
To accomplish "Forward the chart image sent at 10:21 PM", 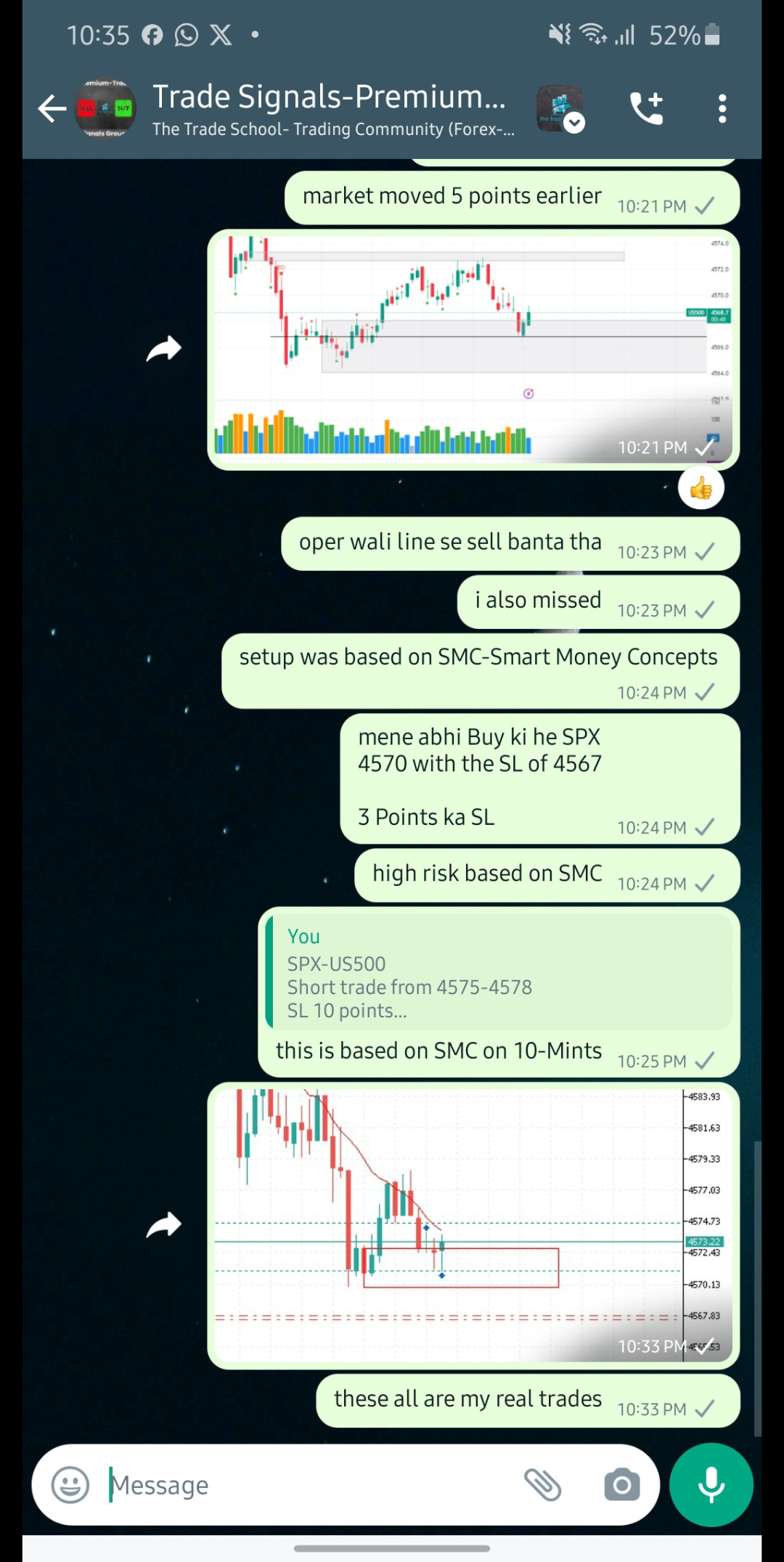I will (164, 349).
